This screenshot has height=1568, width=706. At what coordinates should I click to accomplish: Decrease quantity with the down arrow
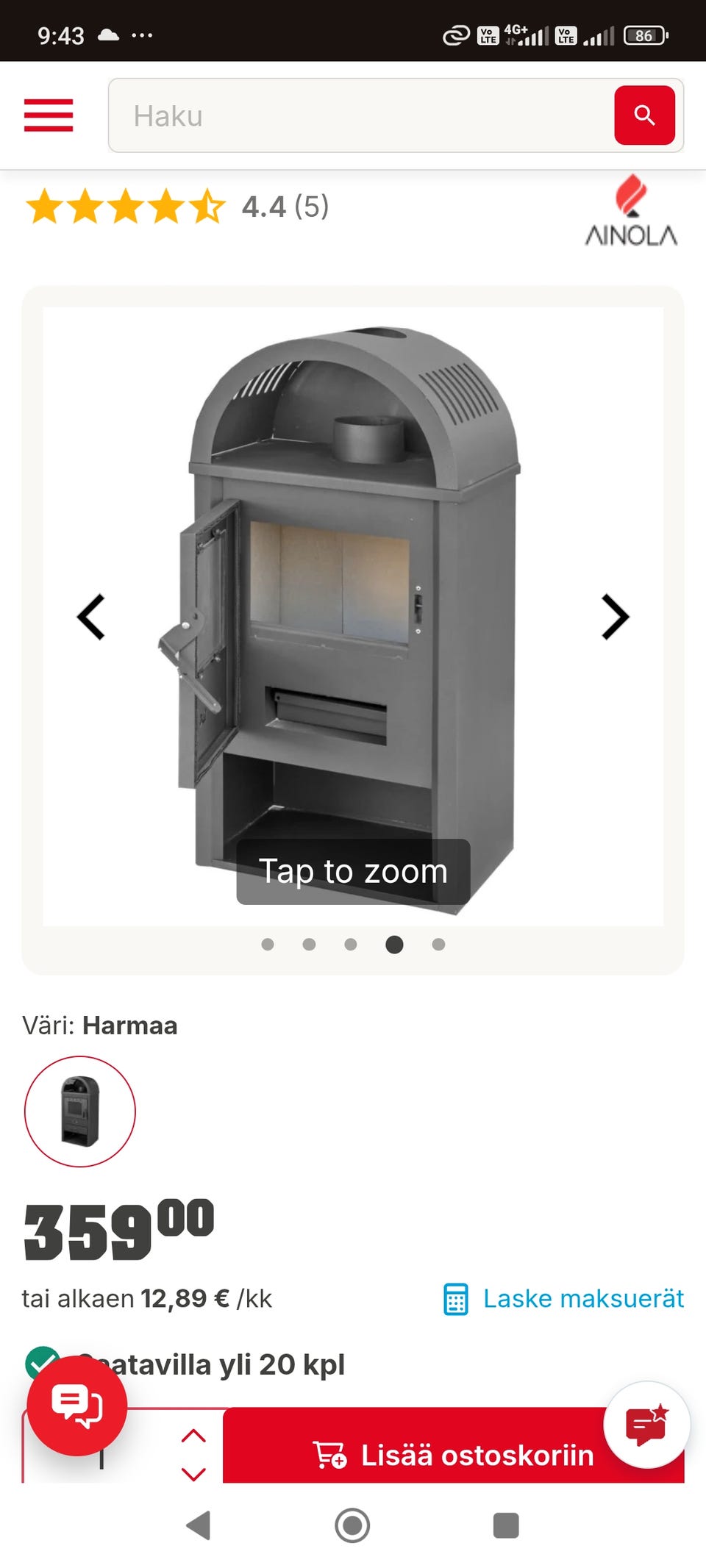pos(193,1473)
